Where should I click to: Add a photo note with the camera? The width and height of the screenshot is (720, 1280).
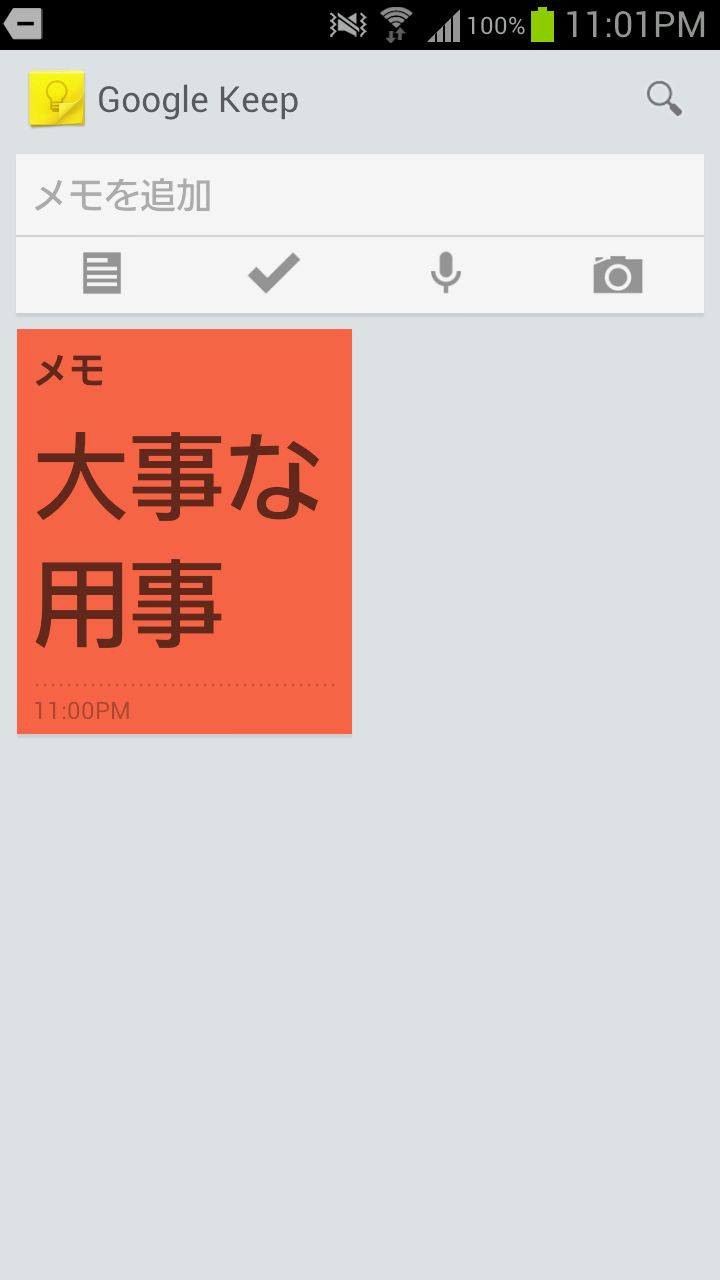pyautogui.click(x=618, y=274)
